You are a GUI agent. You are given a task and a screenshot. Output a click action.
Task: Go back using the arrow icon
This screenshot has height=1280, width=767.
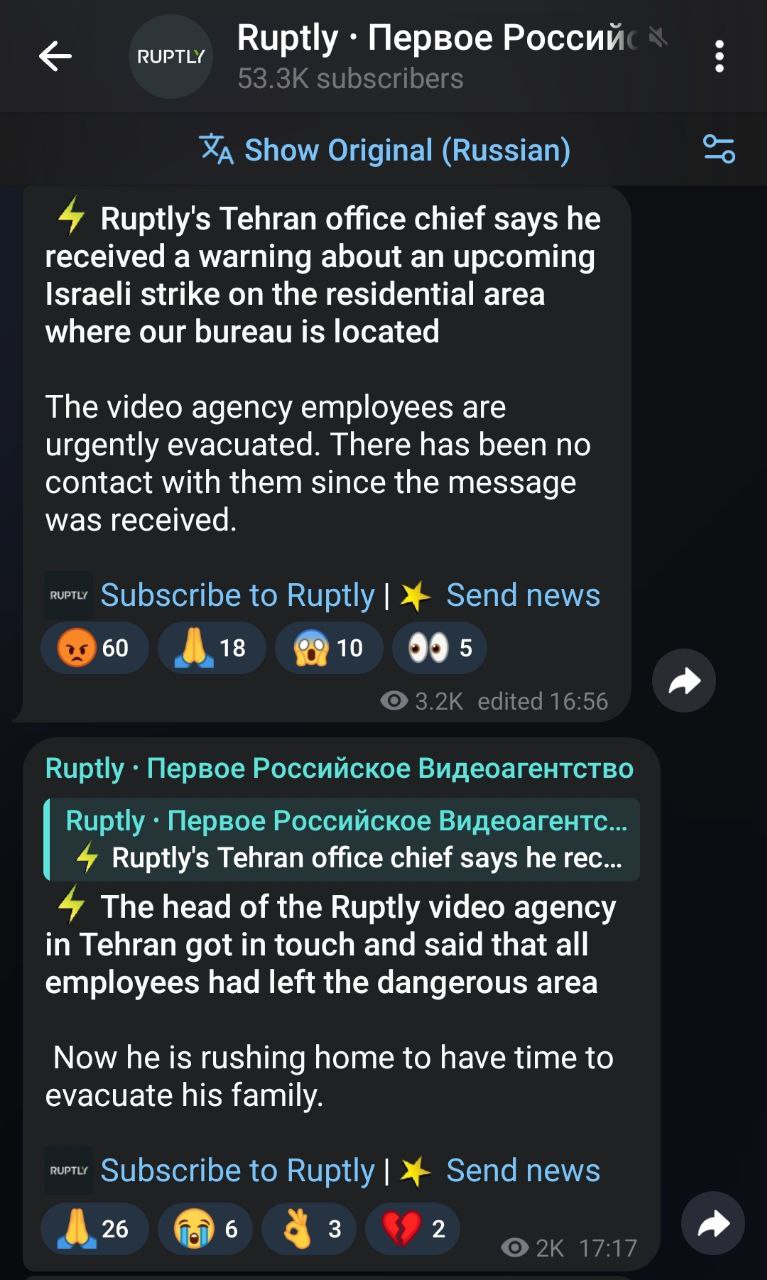(55, 57)
